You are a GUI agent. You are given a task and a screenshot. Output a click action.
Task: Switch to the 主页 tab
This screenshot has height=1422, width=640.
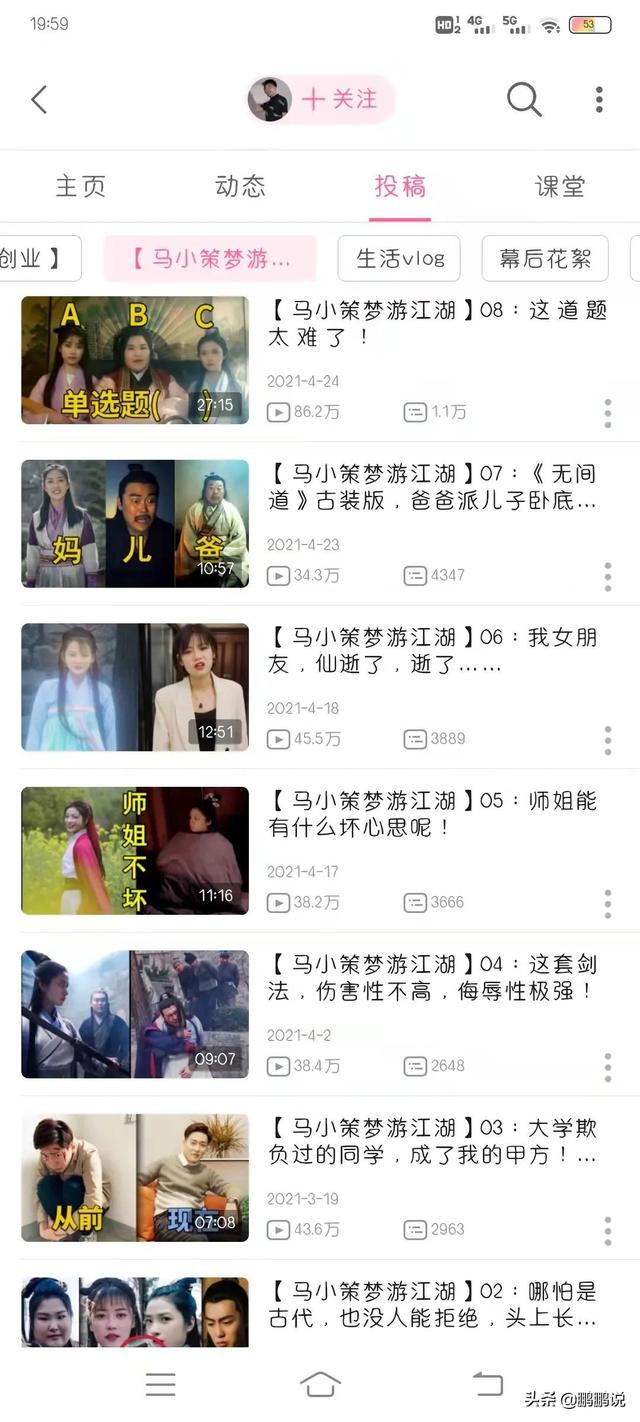[x=80, y=187]
